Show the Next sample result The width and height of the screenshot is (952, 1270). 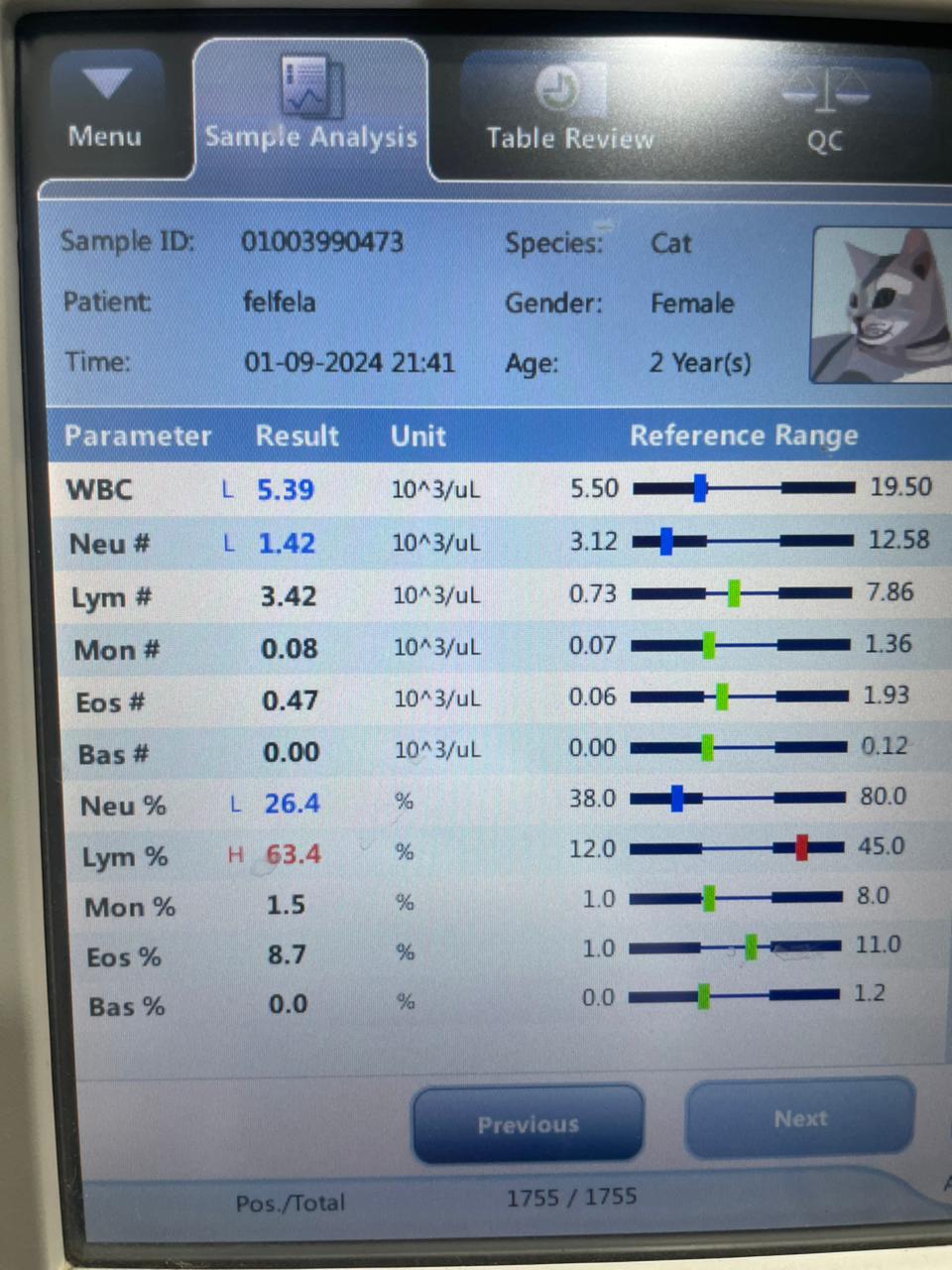pos(799,1118)
